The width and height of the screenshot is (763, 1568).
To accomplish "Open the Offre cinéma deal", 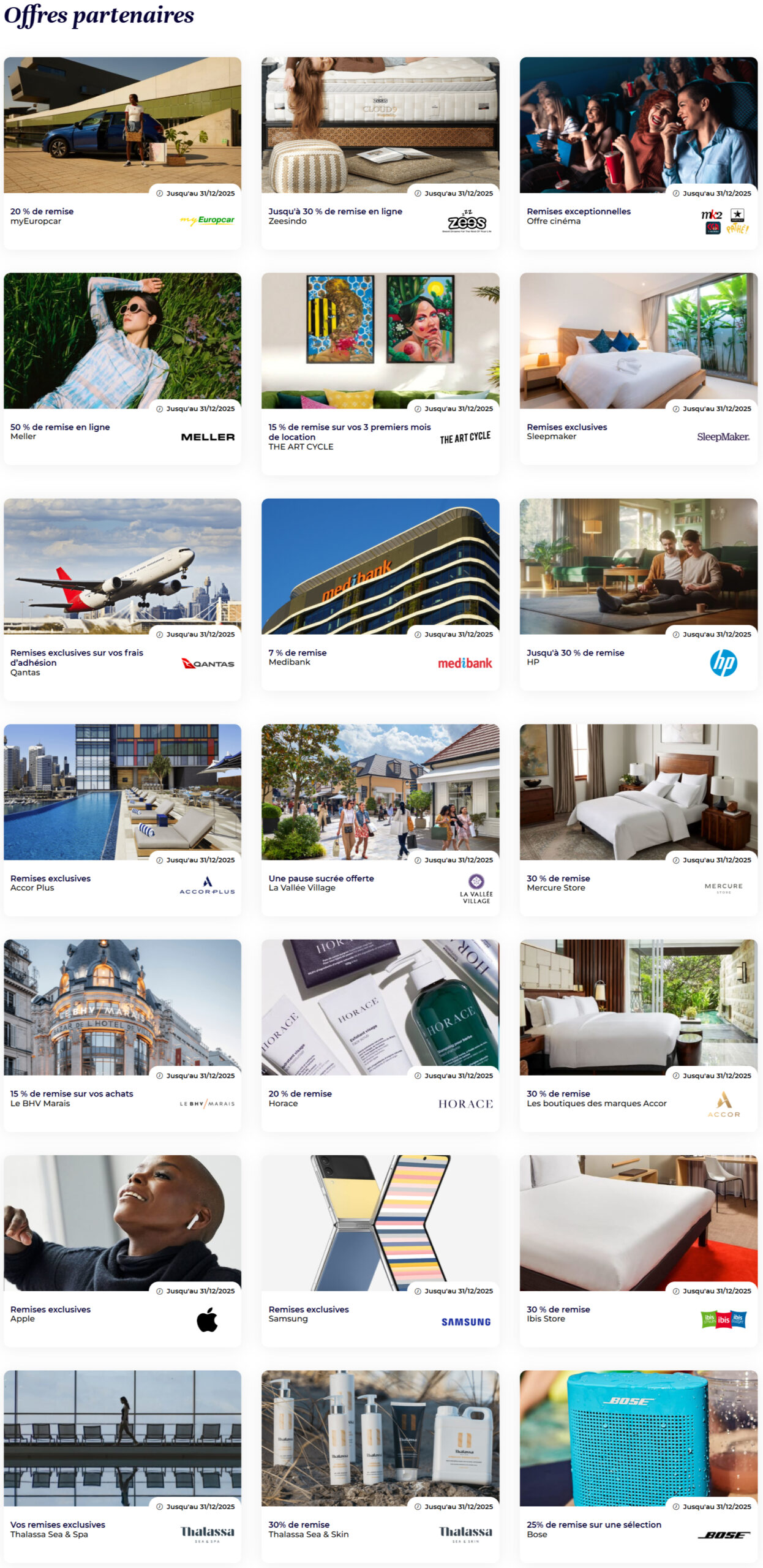I will (638, 153).
